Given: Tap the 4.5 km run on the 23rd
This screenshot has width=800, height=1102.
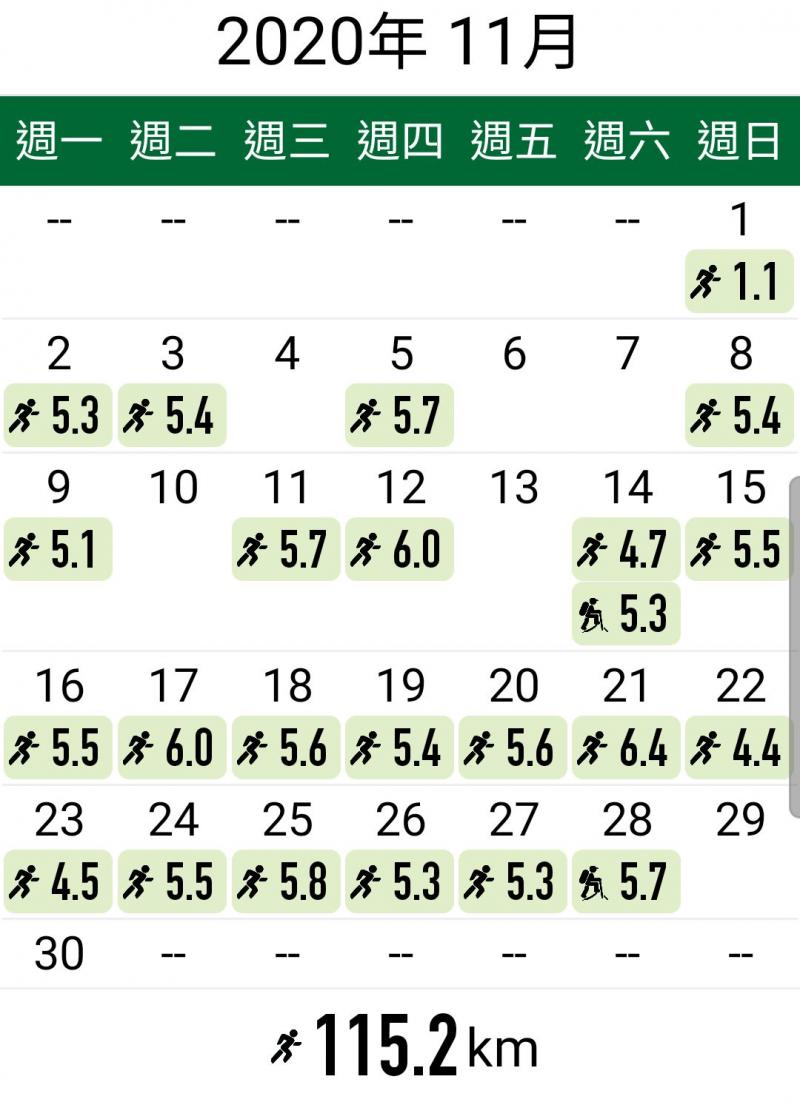Looking at the screenshot, I should (58, 881).
